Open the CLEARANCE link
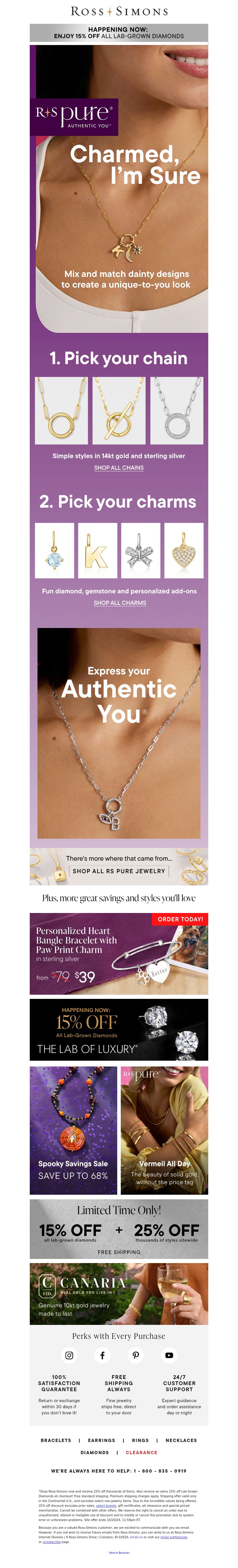This screenshot has height=1568, width=238. [x=142, y=1452]
